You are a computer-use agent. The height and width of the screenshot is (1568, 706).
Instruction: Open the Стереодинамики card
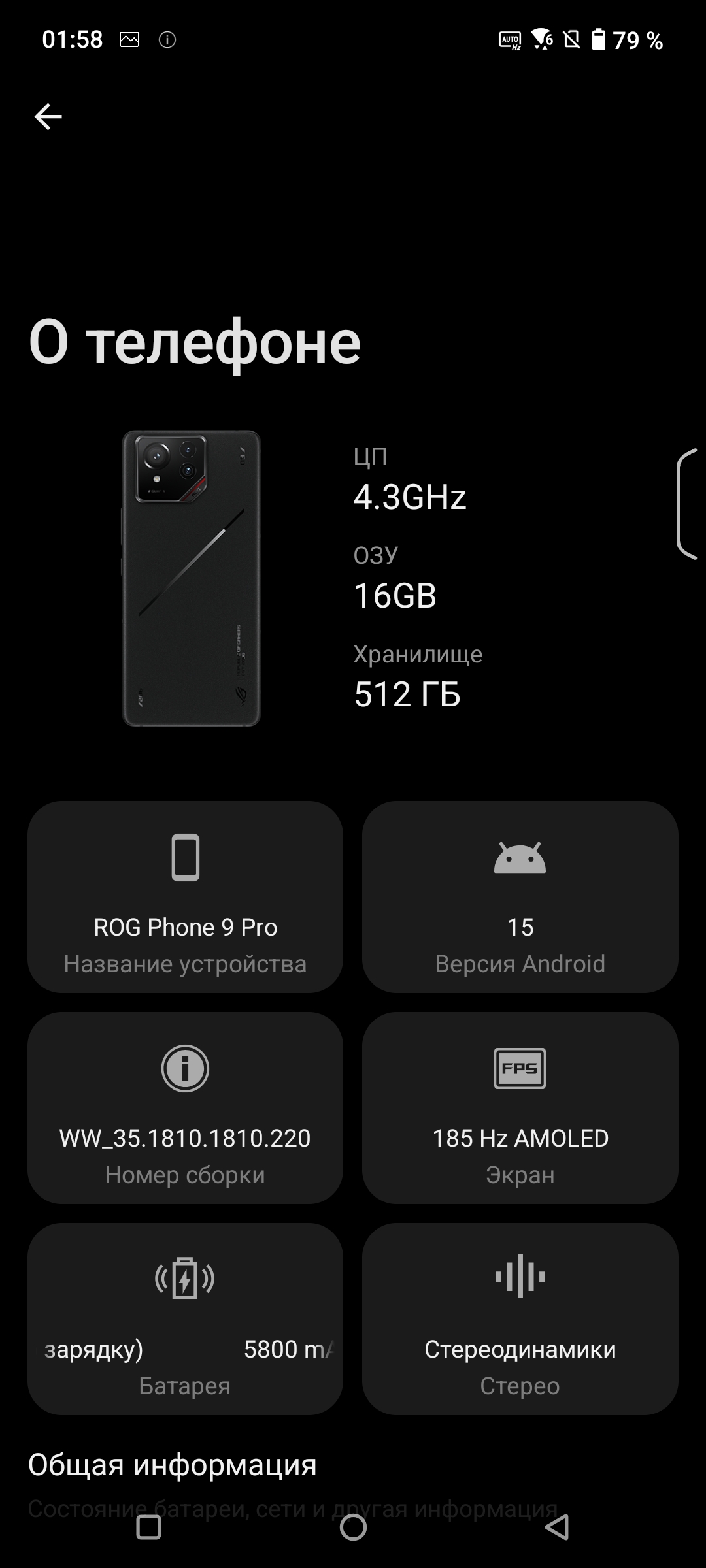(x=520, y=1319)
